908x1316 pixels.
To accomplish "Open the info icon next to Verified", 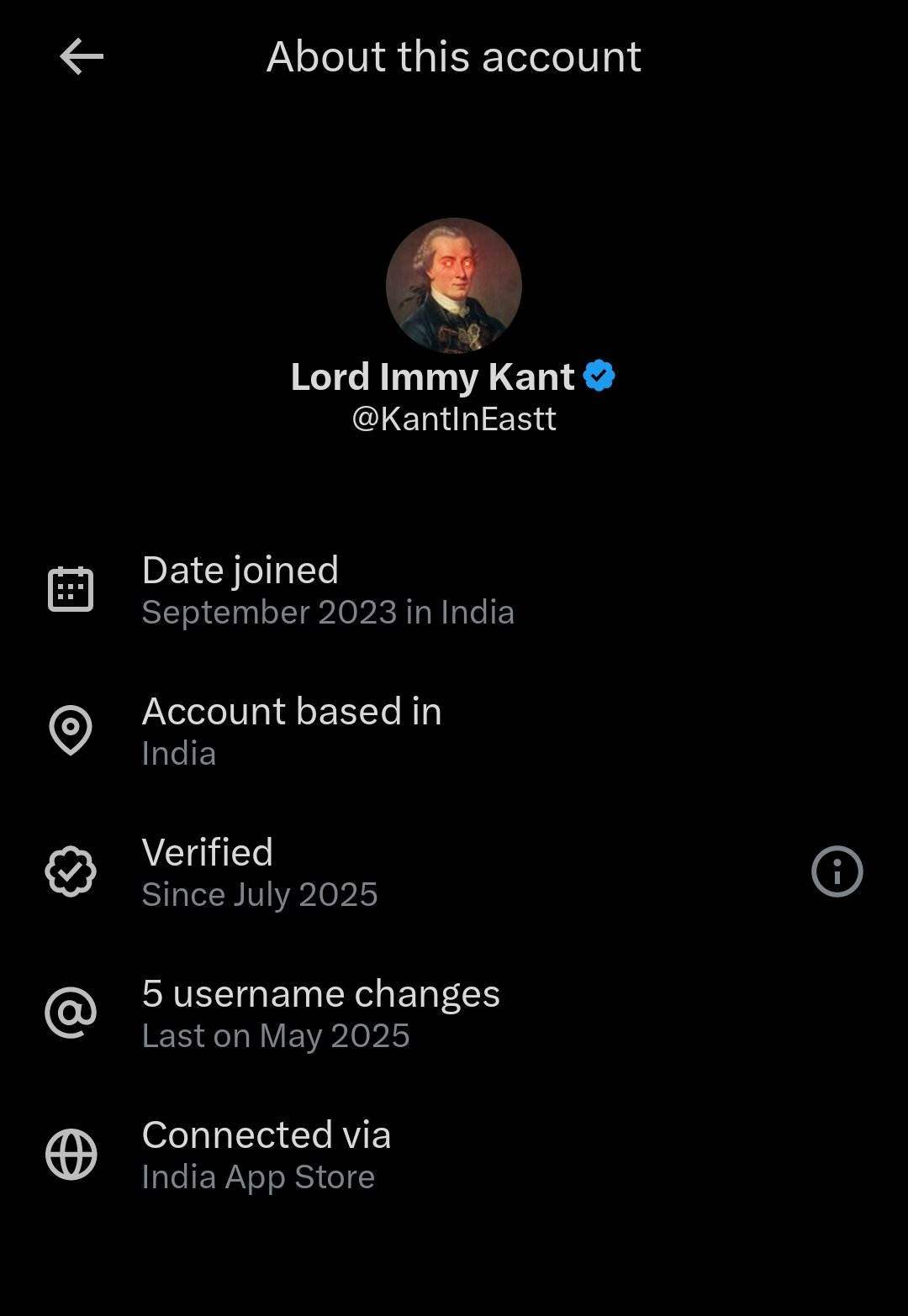I will click(x=837, y=871).
